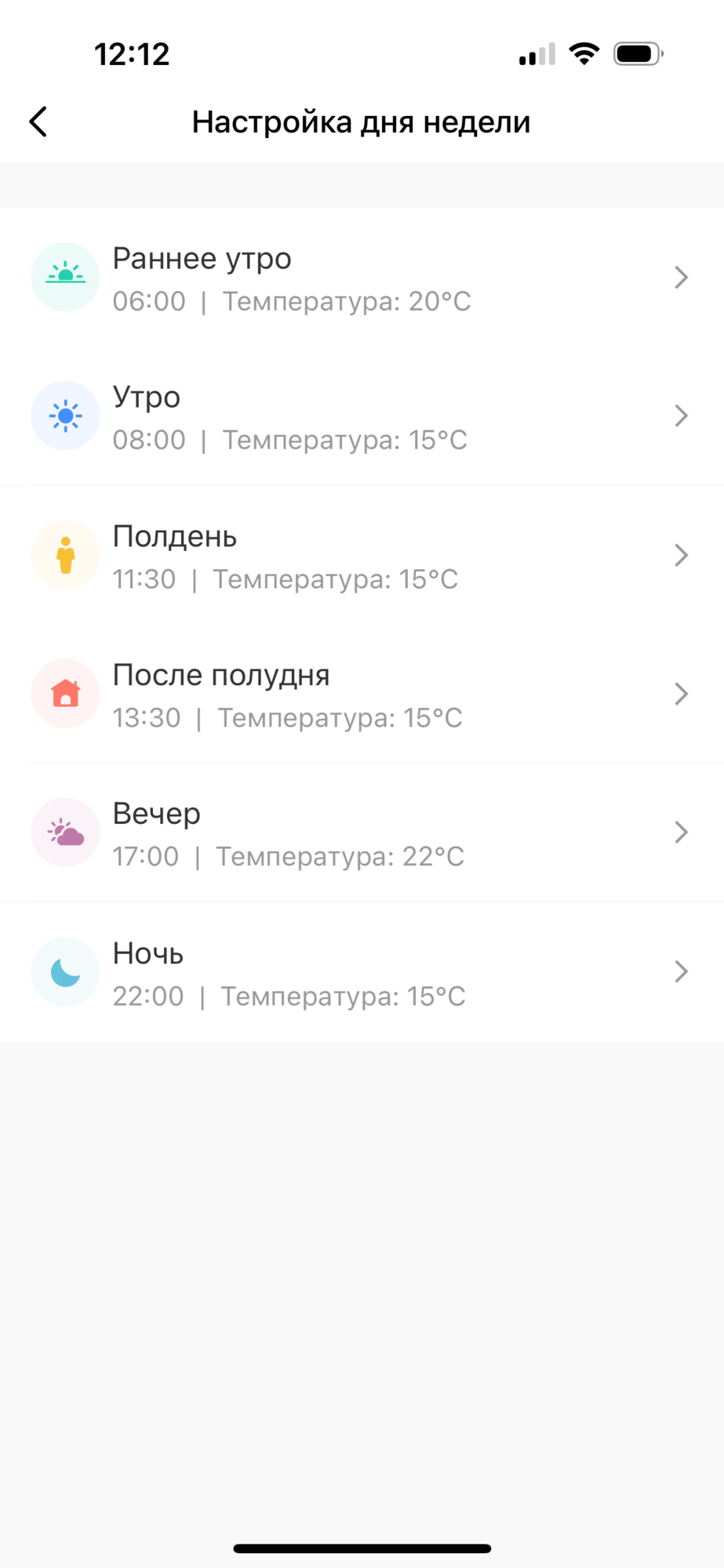Select the Полдень 11:30 row
Image resolution: width=724 pixels, height=1568 pixels.
(x=361, y=555)
